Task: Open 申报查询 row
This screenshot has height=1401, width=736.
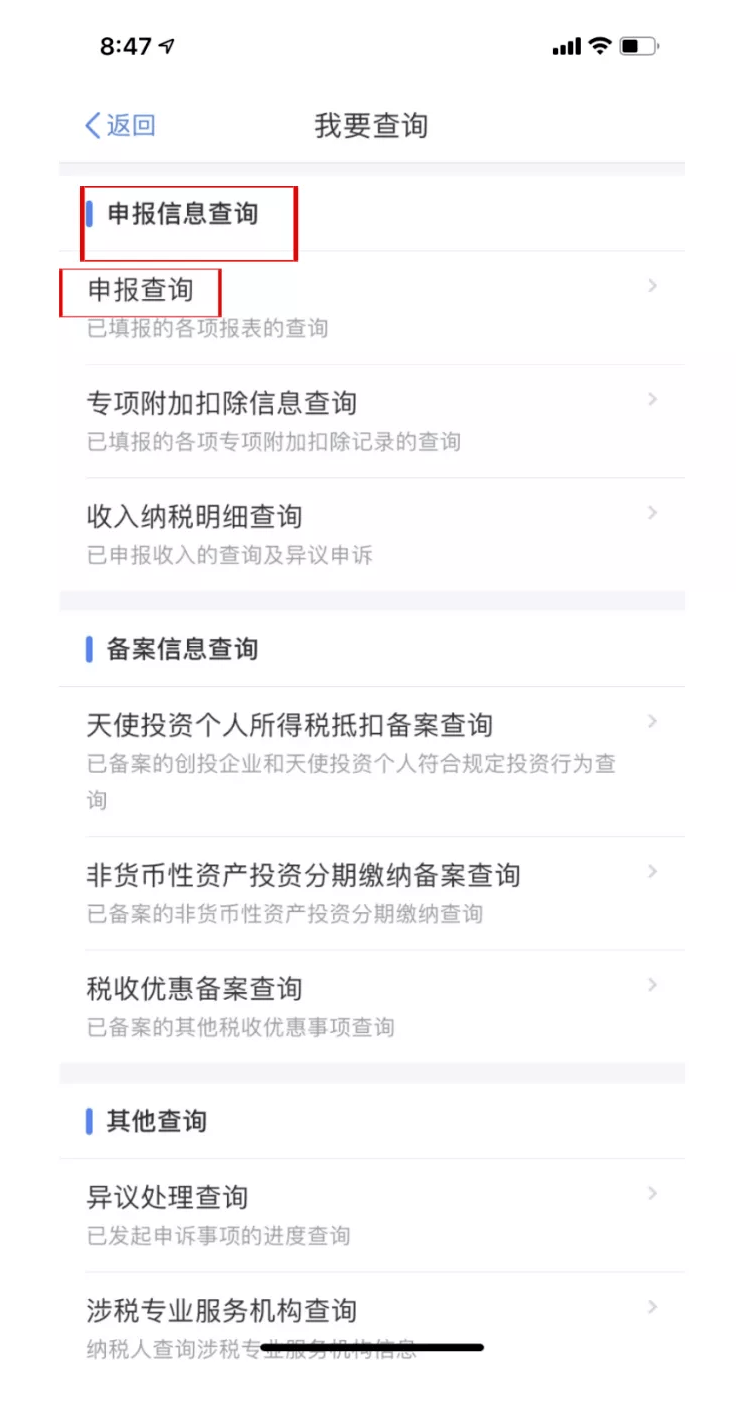Action: click(x=370, y=306)
